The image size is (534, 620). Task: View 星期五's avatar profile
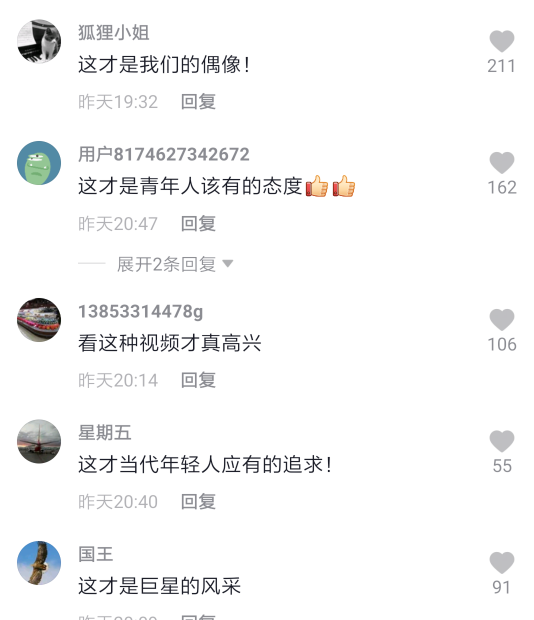tap(39, 441)
